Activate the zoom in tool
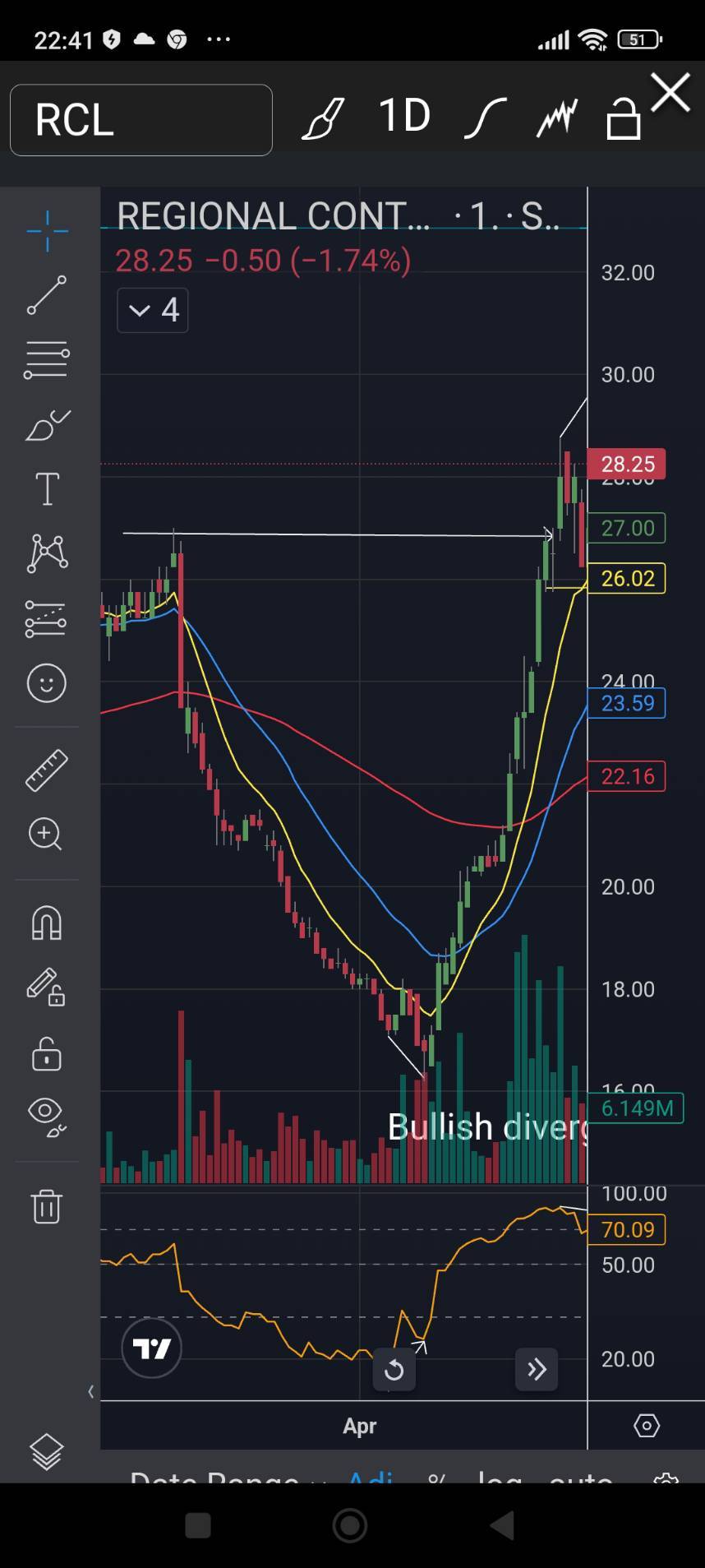This screenshot has width=705, height=1568. [45, 835]
